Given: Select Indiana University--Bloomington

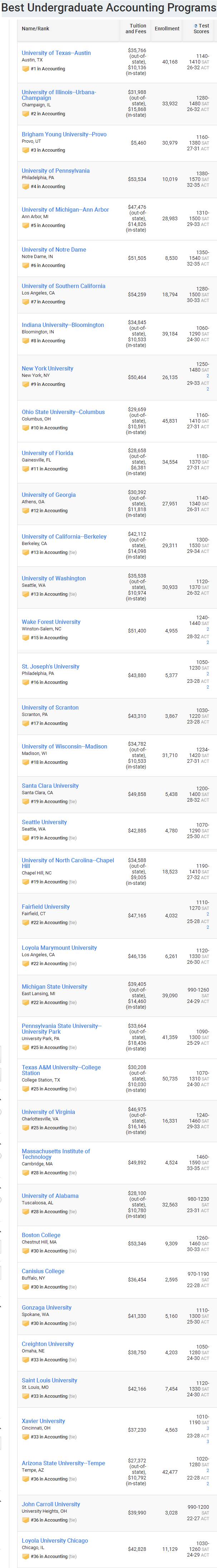Looking at the screenshot, I should [x=63, y=325].
